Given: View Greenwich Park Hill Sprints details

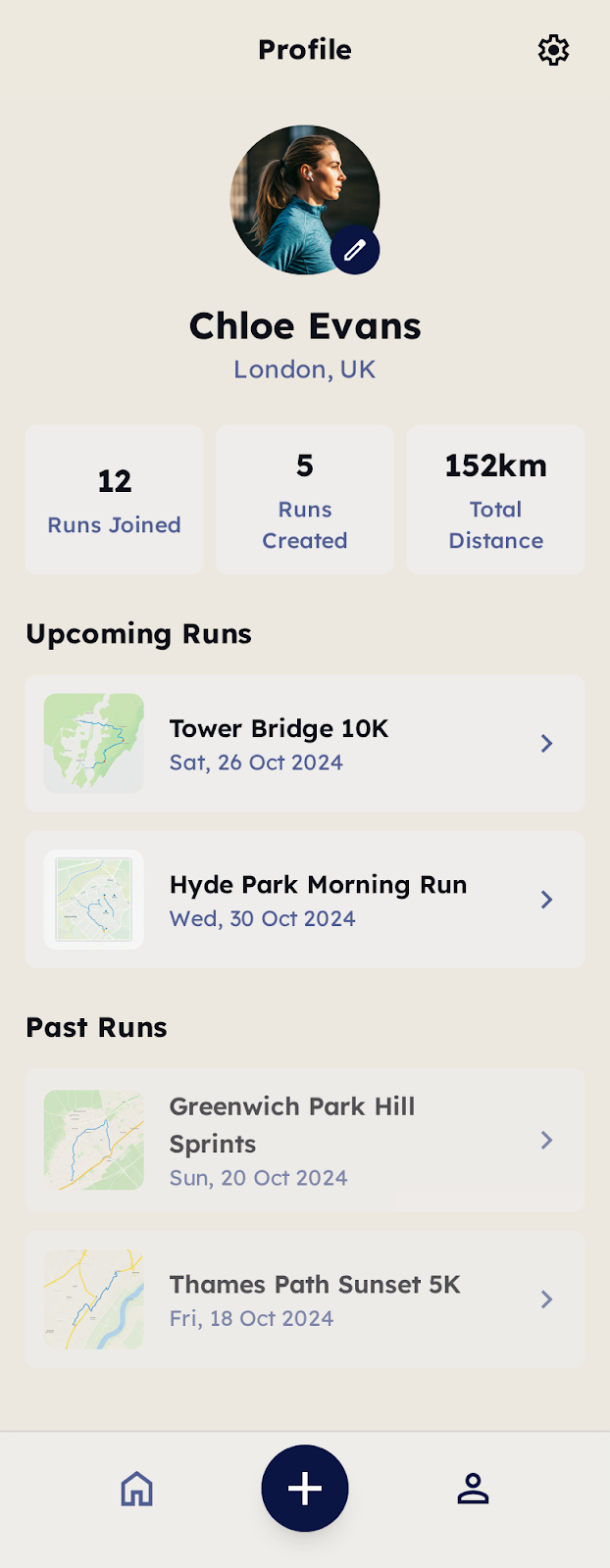Looking at the screenshot, I should point(304,1140).
